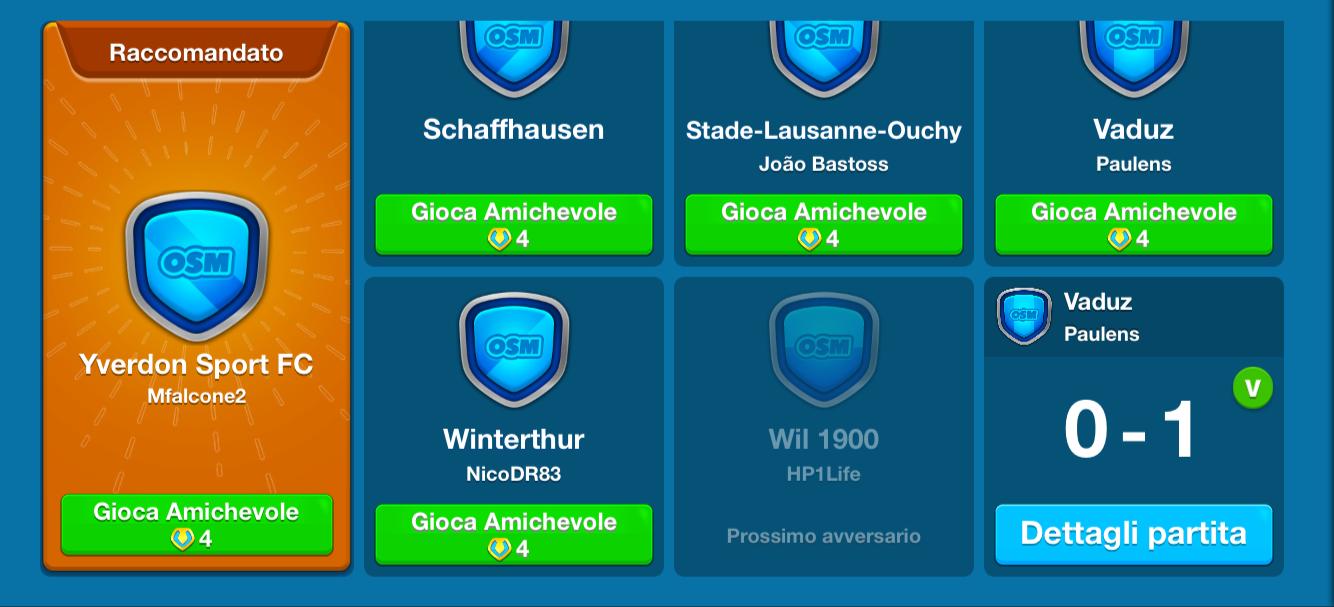The height and width of the screenshot is (607, 1334).
Task: Challenge Vaduz to a friendly match
Action: (x=1133, y=224)
